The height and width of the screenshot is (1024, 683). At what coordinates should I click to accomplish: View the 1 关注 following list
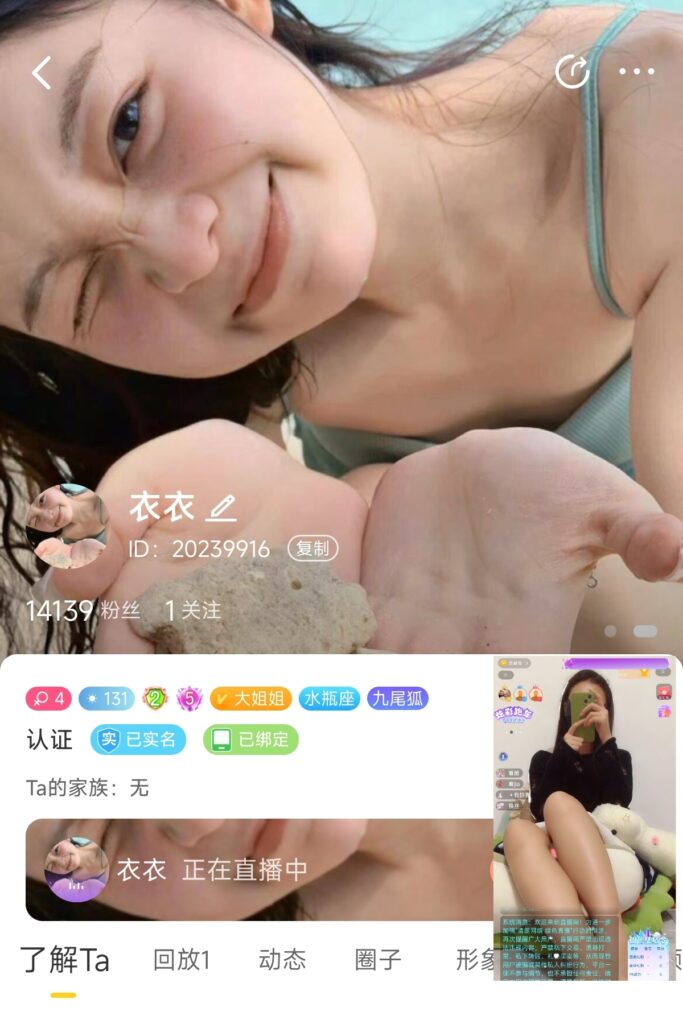tap(193, 610)
